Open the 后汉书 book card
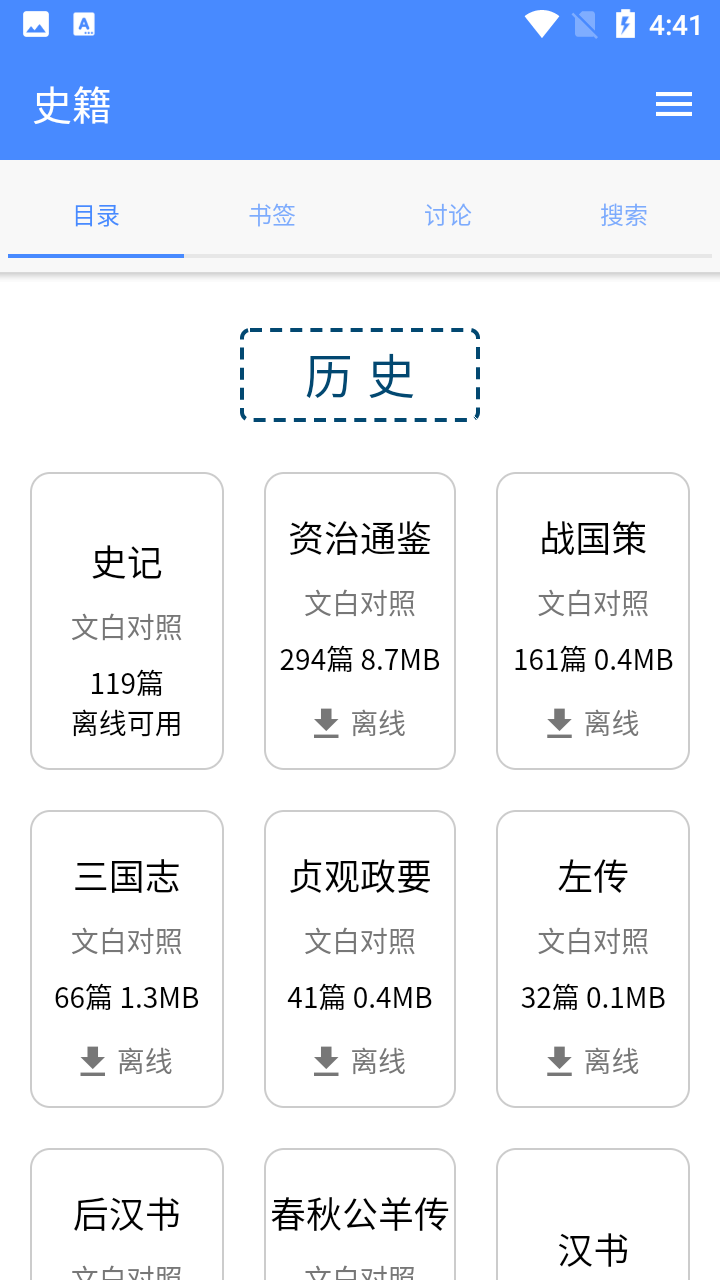The width and height of the screenshot is (720, 1280). (x=127, y=1215)
